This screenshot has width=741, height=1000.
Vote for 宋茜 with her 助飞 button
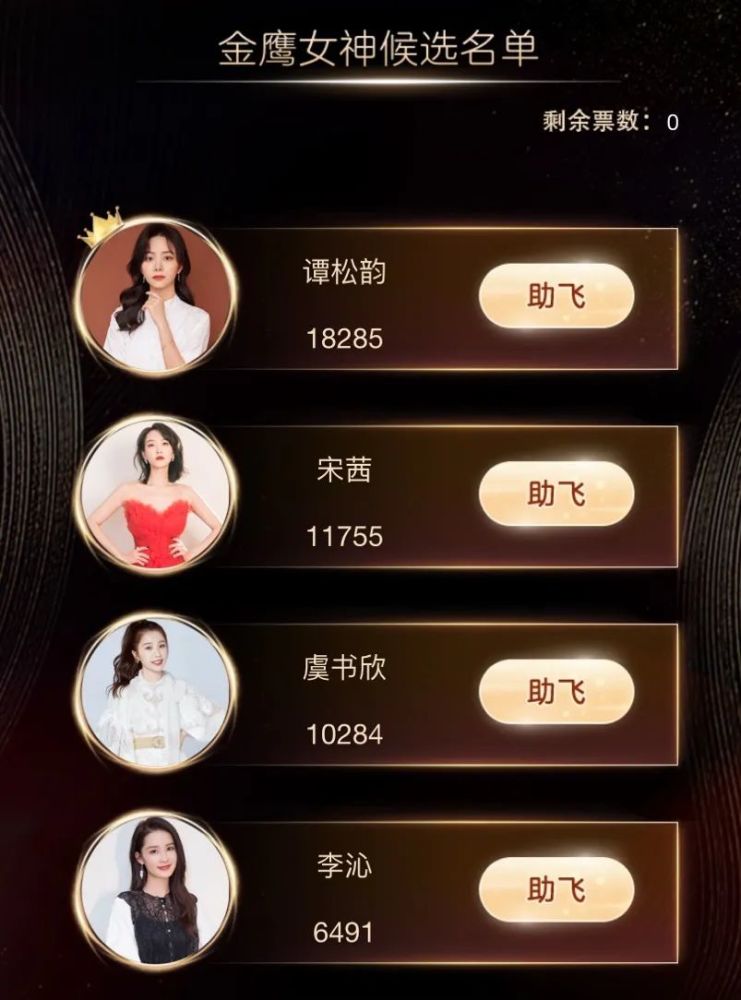coord(556,494)
